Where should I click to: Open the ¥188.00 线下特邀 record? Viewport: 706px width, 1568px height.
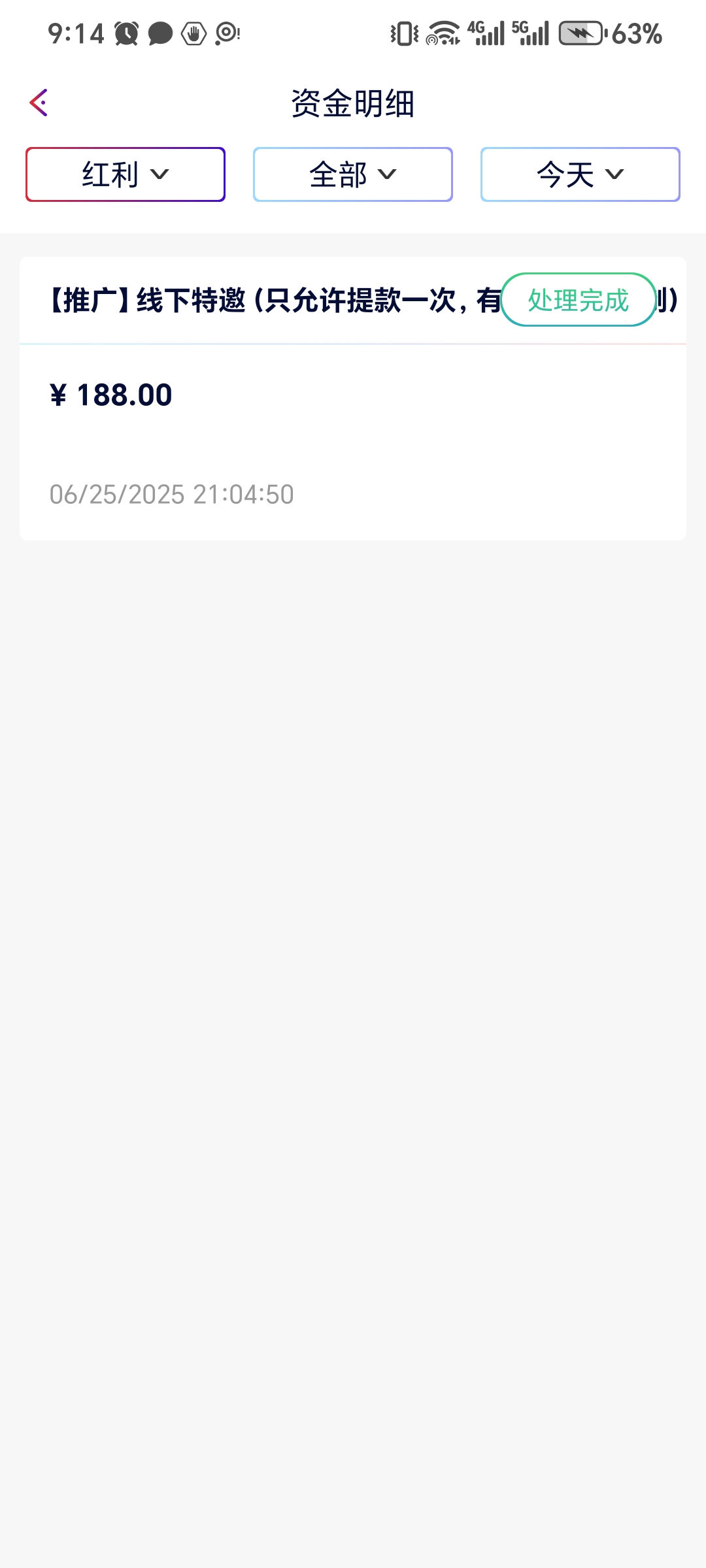pyautogui.click(x=353, y=418)
